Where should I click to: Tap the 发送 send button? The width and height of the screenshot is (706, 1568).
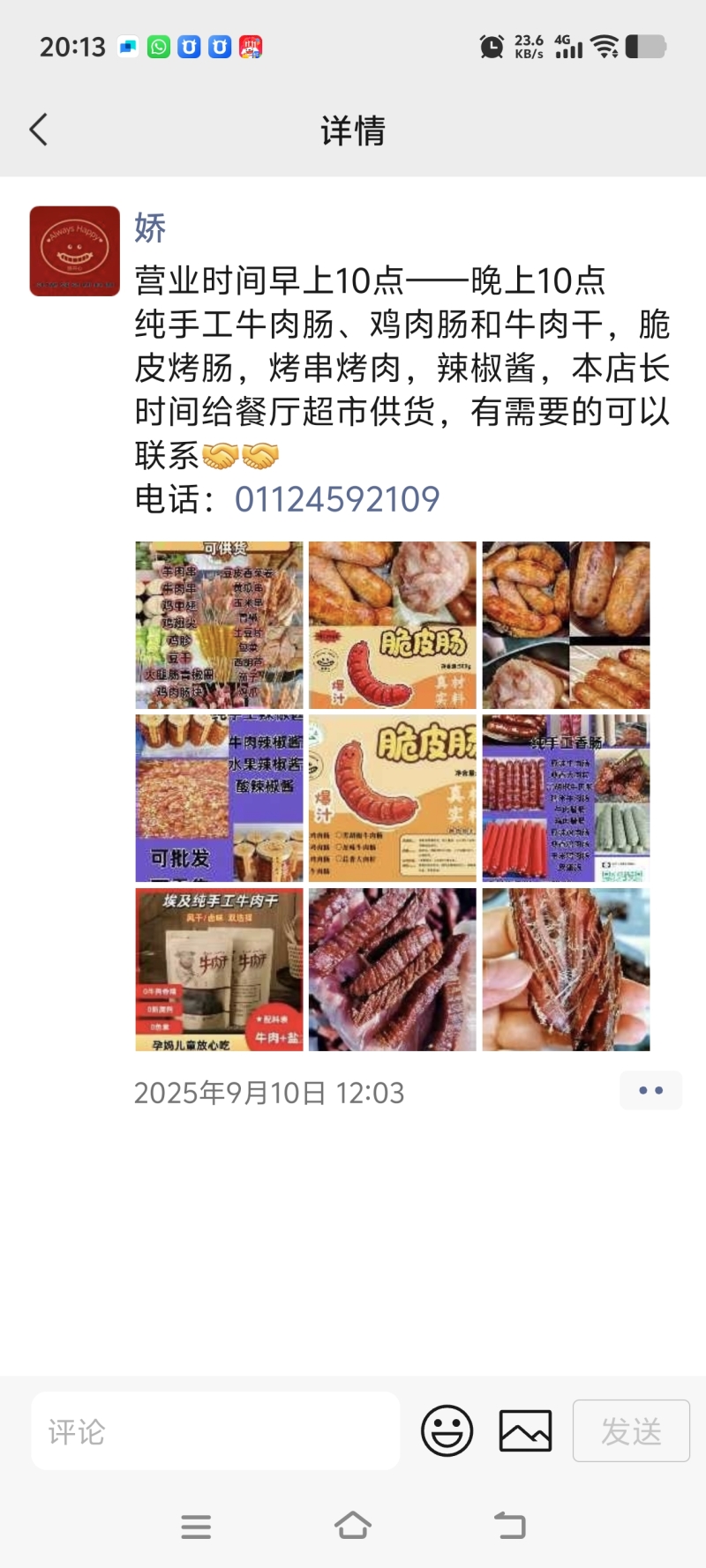(631, 1430)
